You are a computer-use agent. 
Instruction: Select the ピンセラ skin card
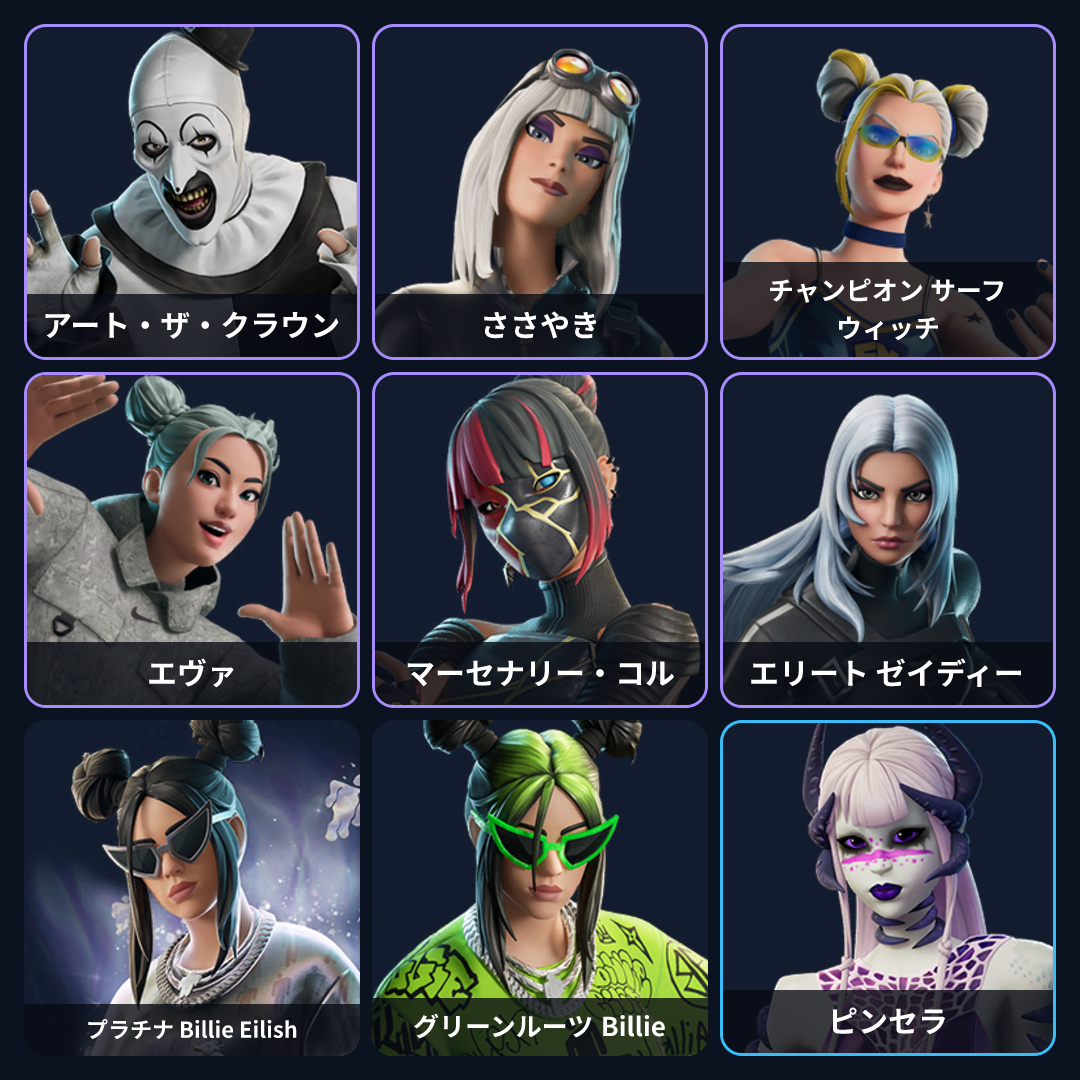point(888,888)
